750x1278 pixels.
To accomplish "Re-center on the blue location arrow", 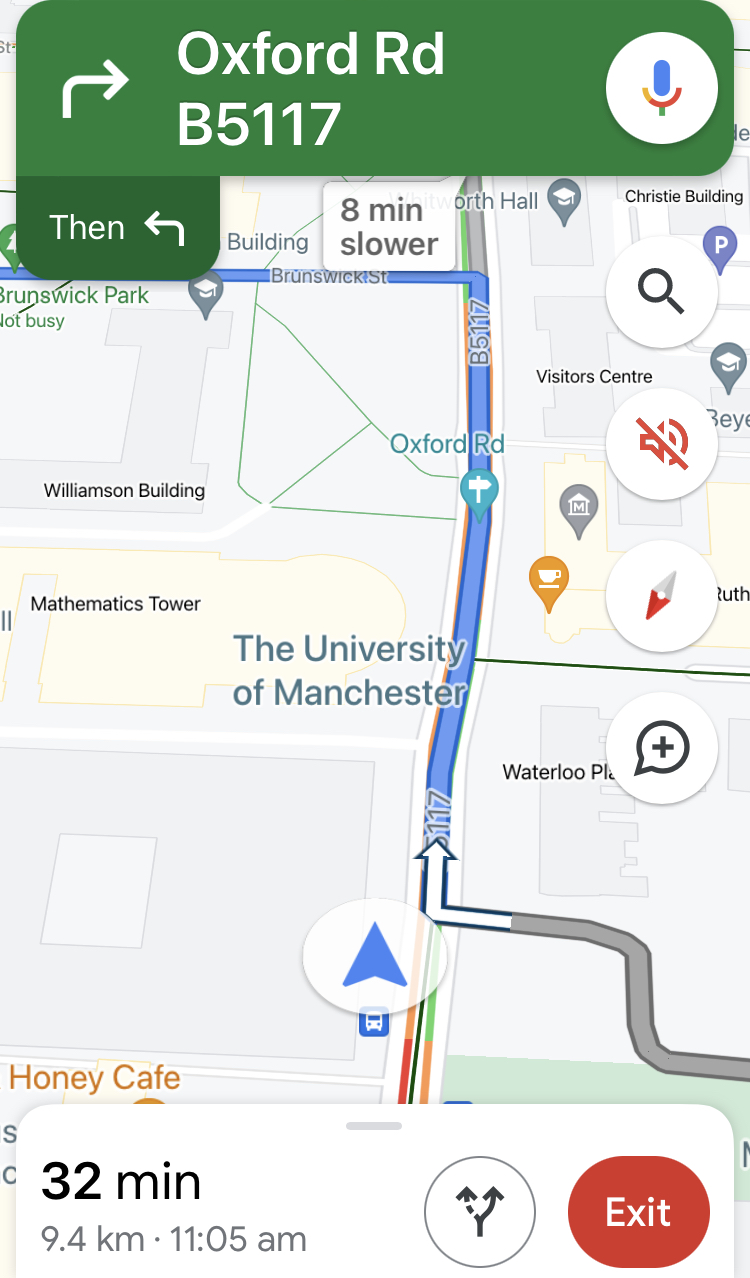I will [x=374, y=956].
